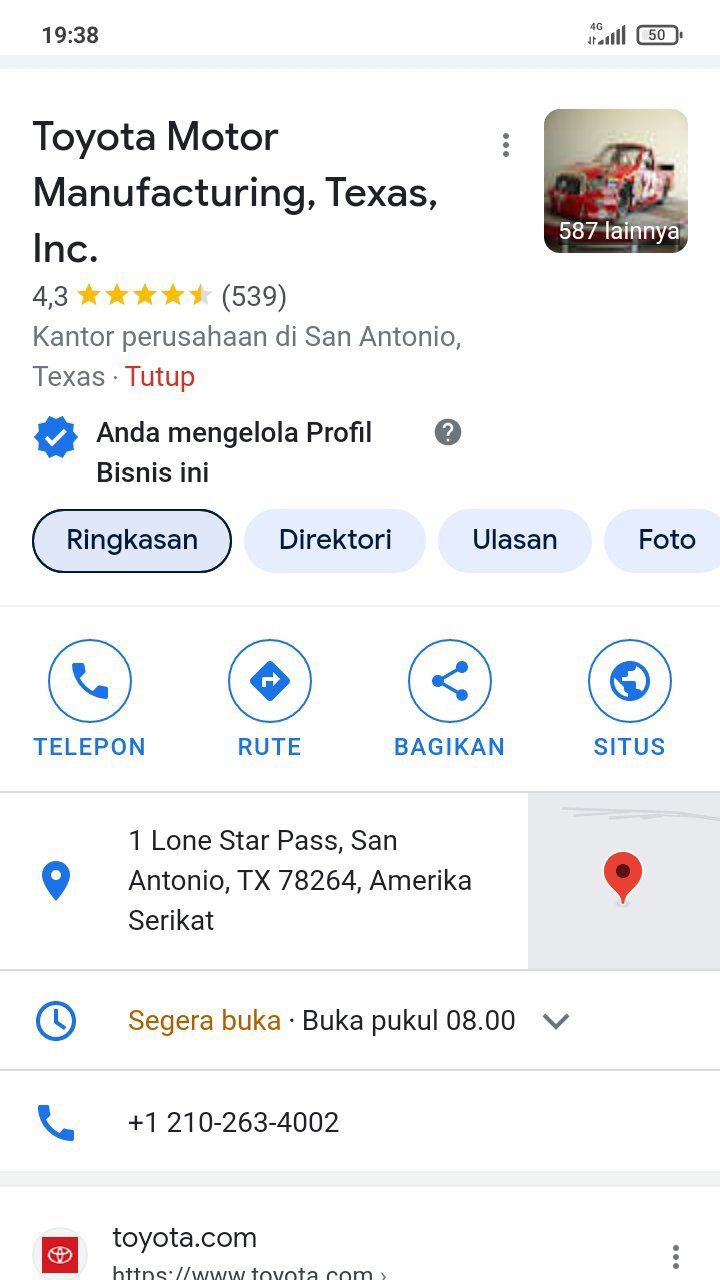The height and width of the screenshot is (1280, 720).
Task: Expand opening hours next to Buka pukul 08.00
Action: point(556,1021)
